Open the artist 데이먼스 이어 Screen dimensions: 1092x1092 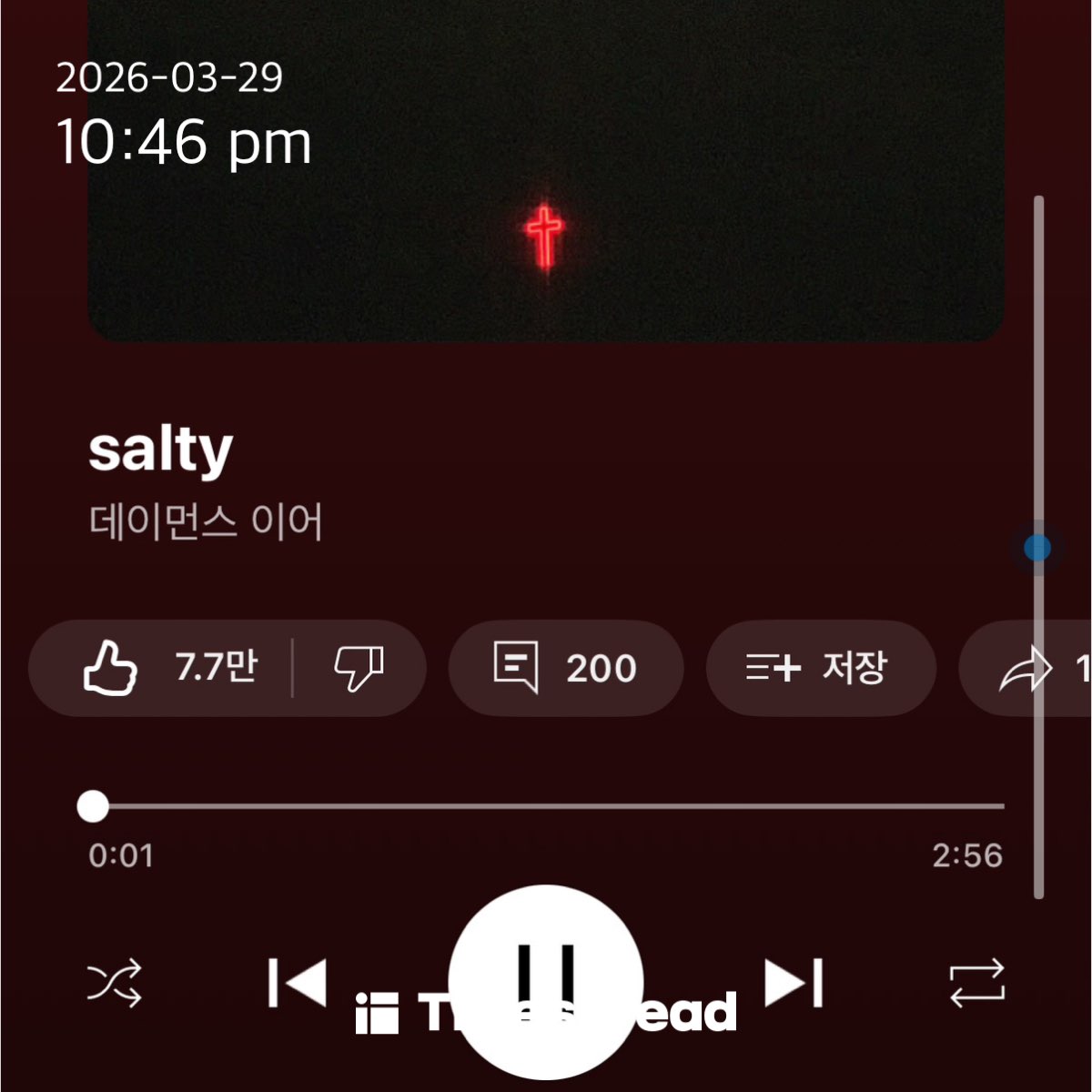(206, 522)
